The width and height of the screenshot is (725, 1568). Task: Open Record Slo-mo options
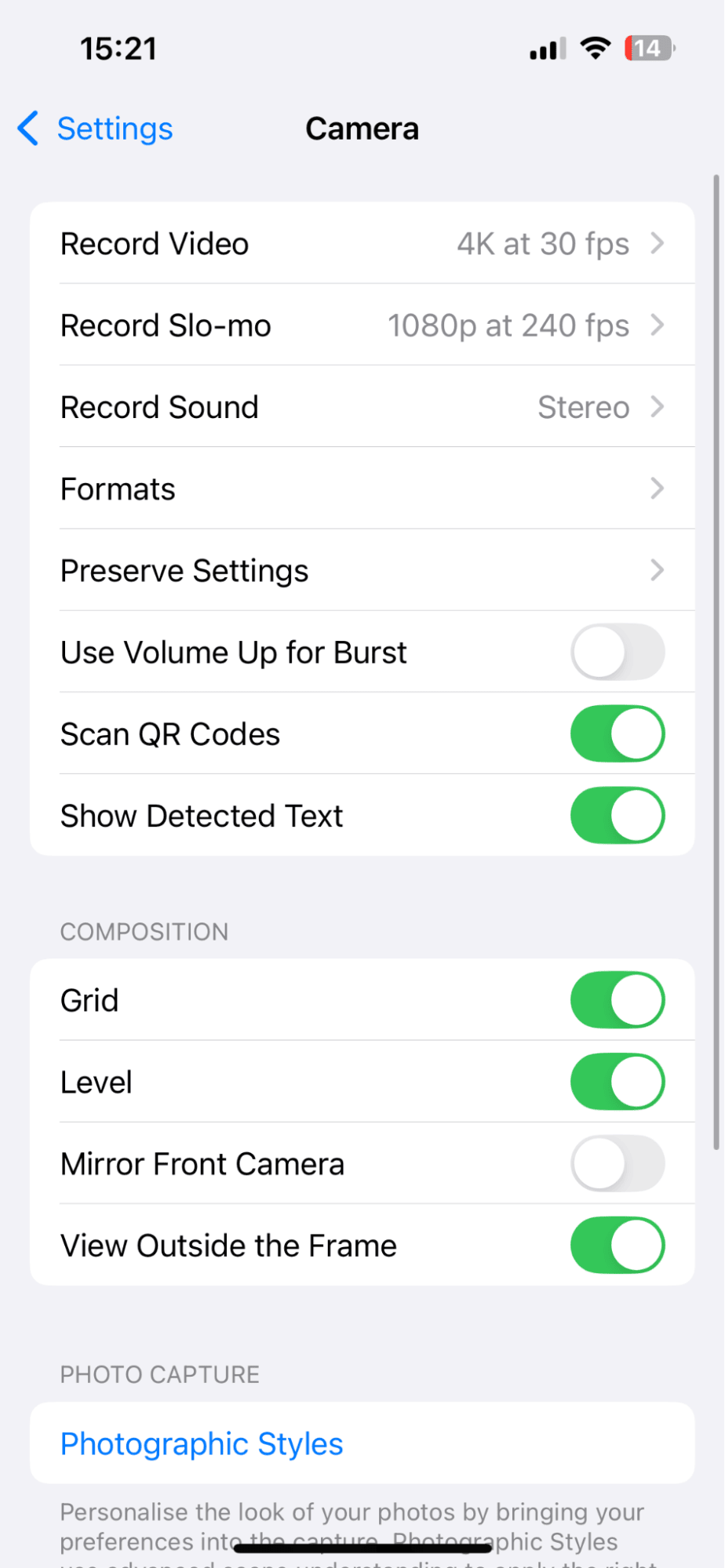click(x=362, y=326)
